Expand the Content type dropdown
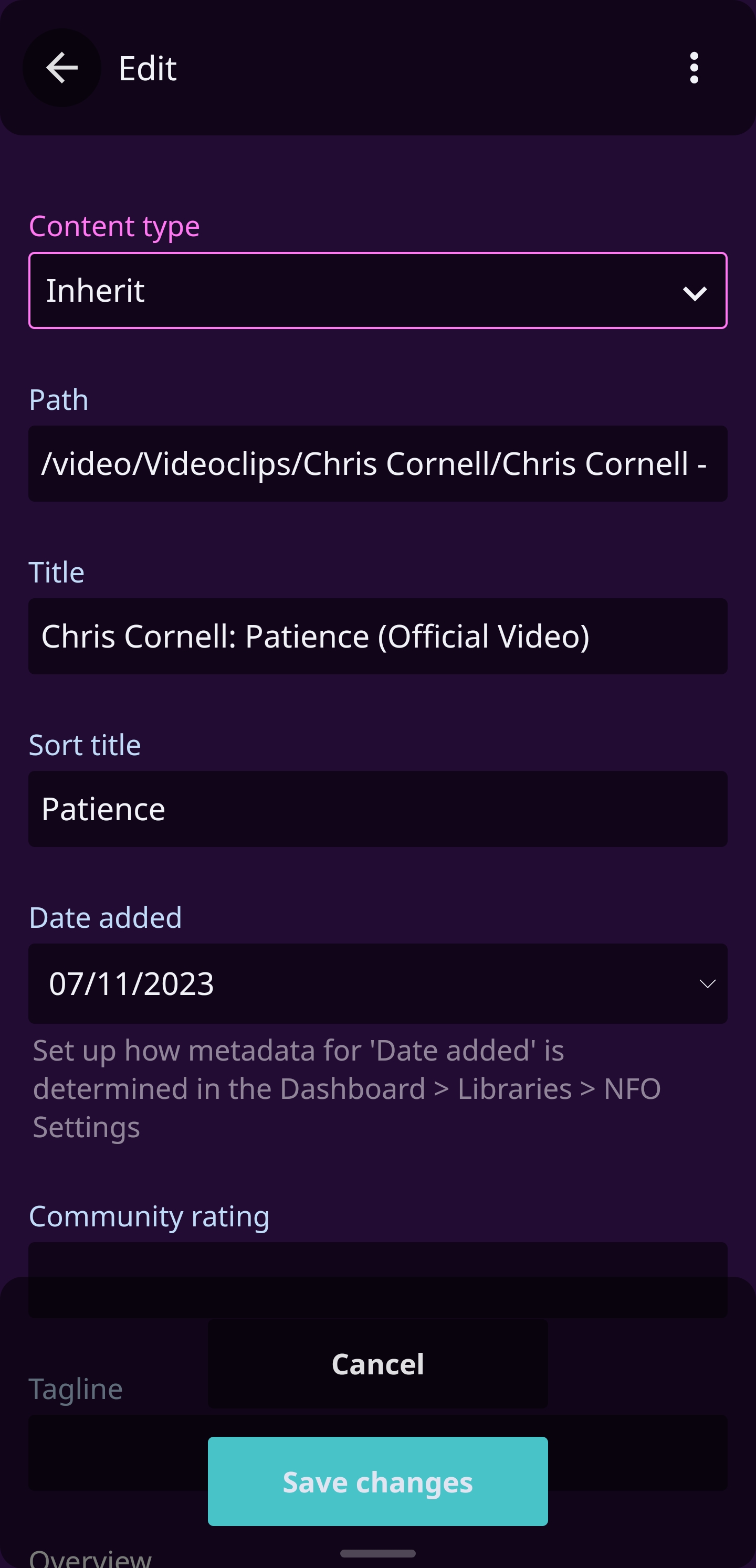The height and width of the screenshot is (1568, 756). (x=377, y=290)
